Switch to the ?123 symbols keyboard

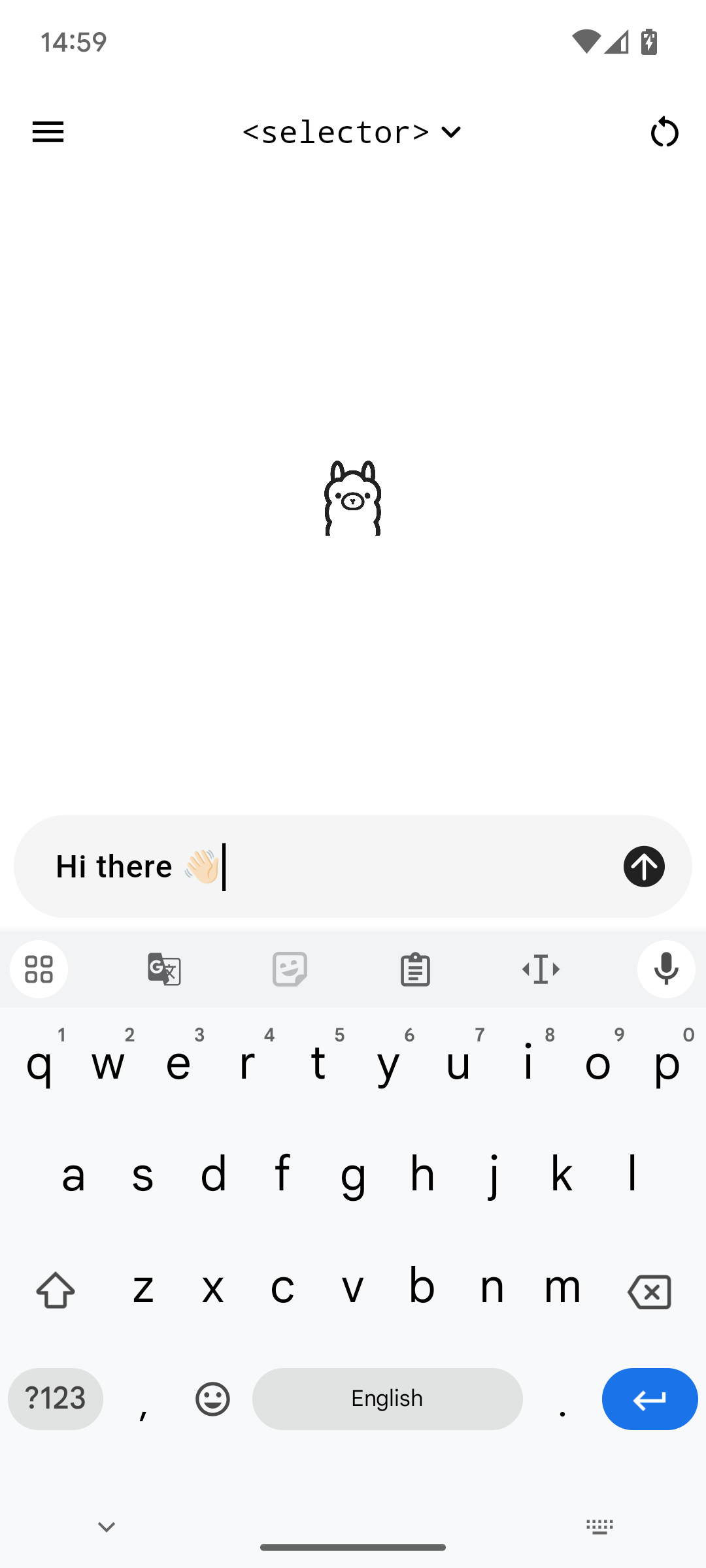56,1399
